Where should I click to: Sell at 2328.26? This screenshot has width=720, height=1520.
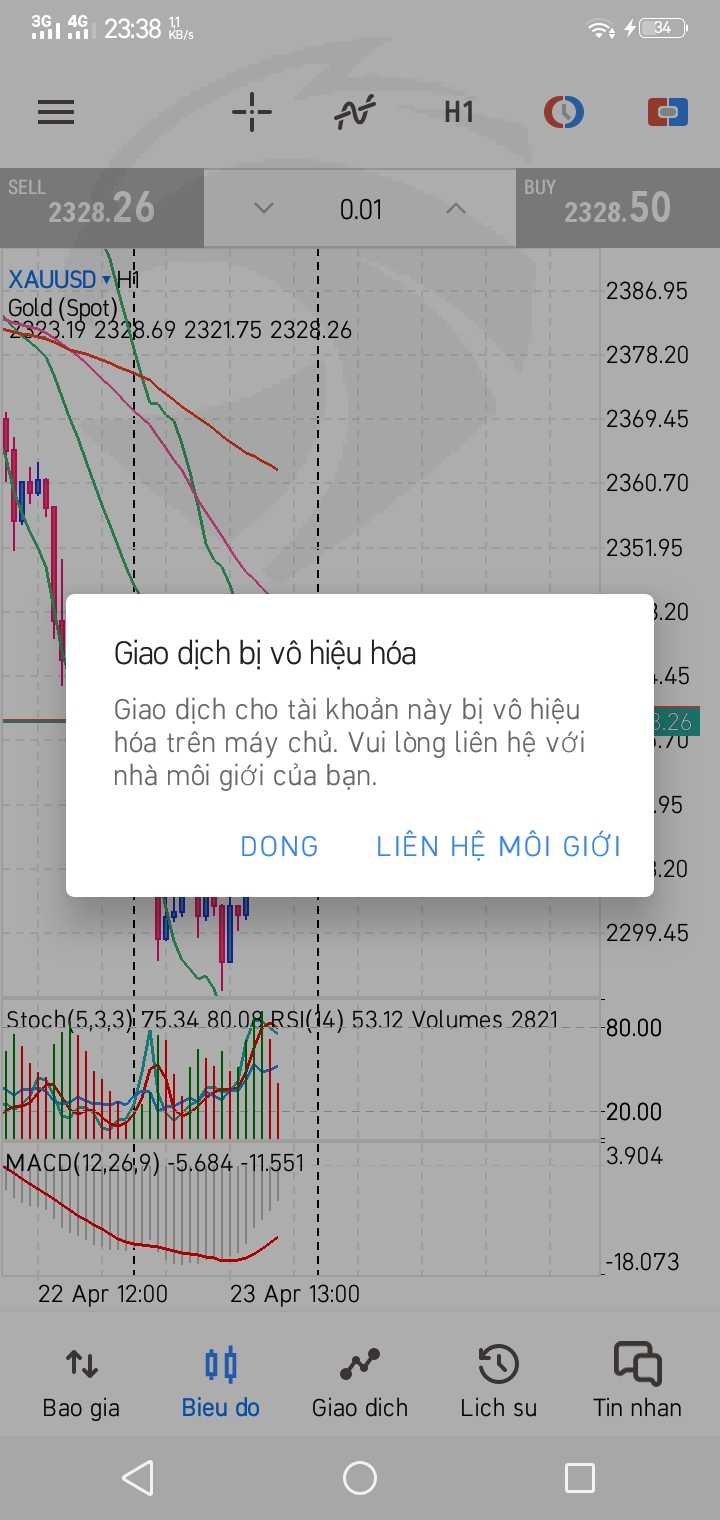tap(101, 208)
